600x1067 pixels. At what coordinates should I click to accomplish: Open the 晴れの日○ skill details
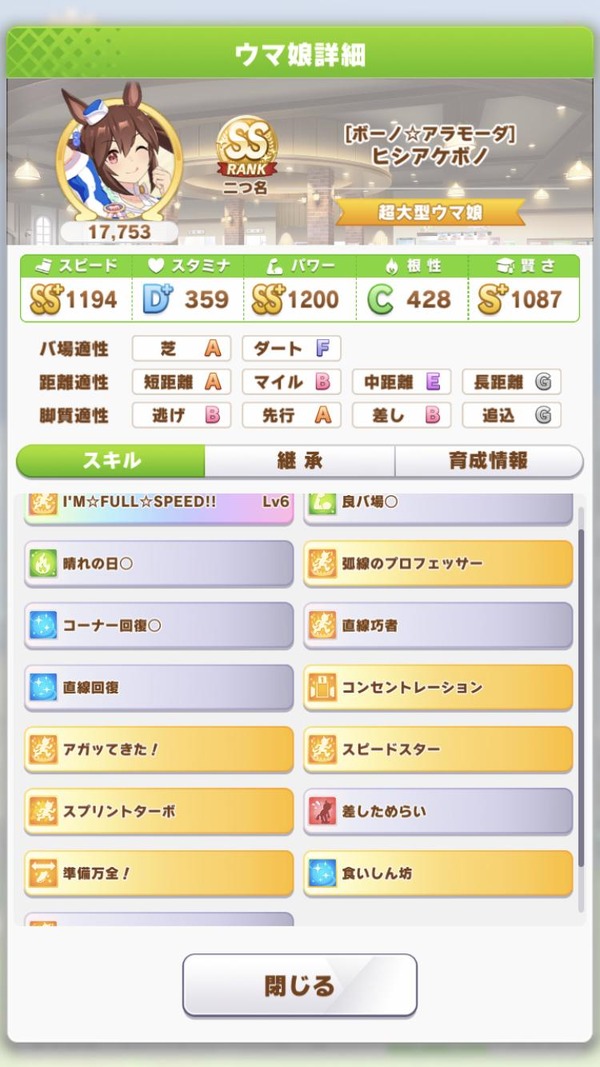(159, 563)
